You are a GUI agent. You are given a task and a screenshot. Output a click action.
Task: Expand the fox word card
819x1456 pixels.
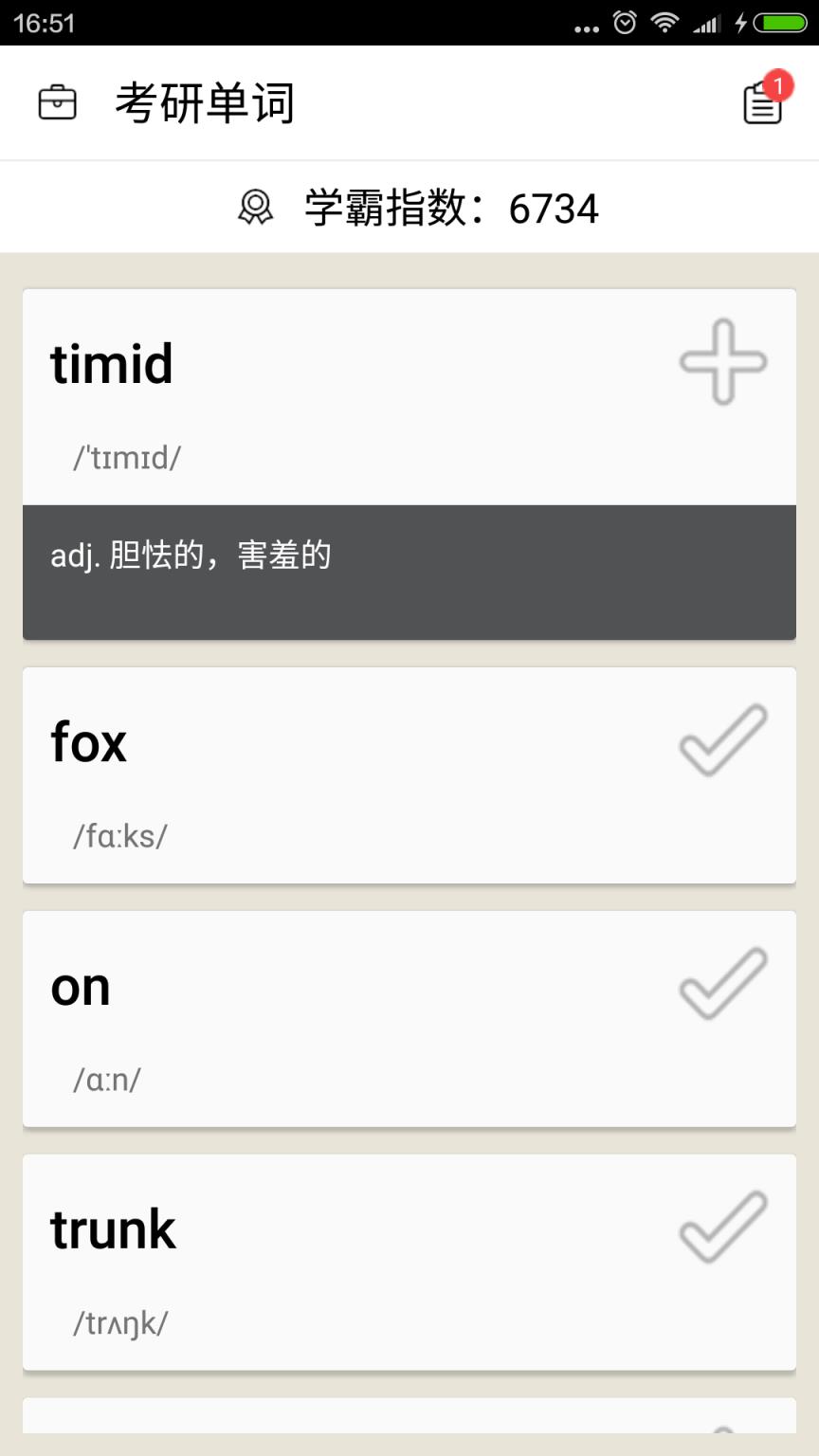[332, 775]
